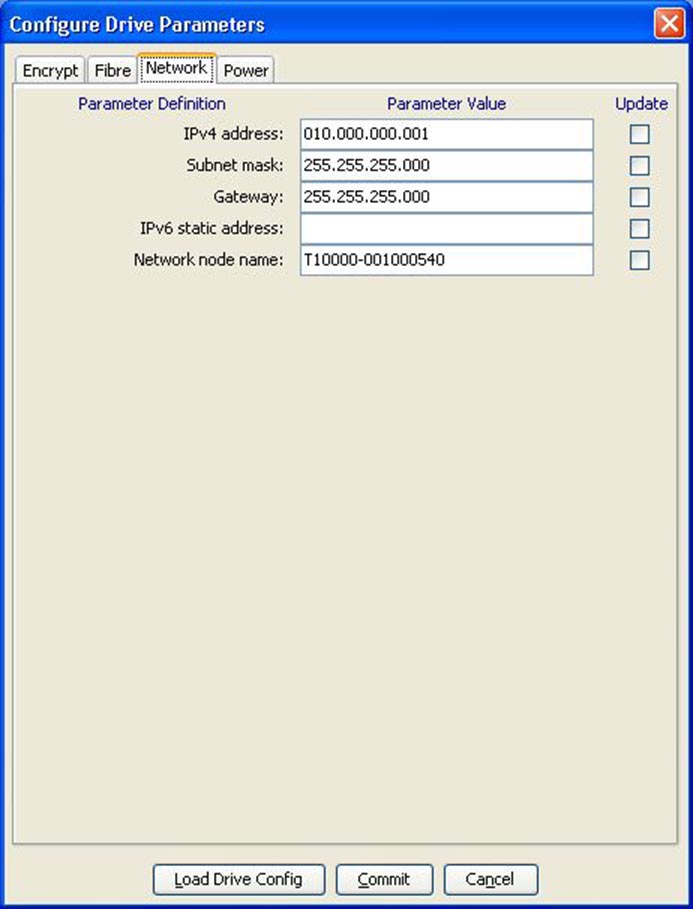Cancel the drive configuration dialog

point(490,879)
